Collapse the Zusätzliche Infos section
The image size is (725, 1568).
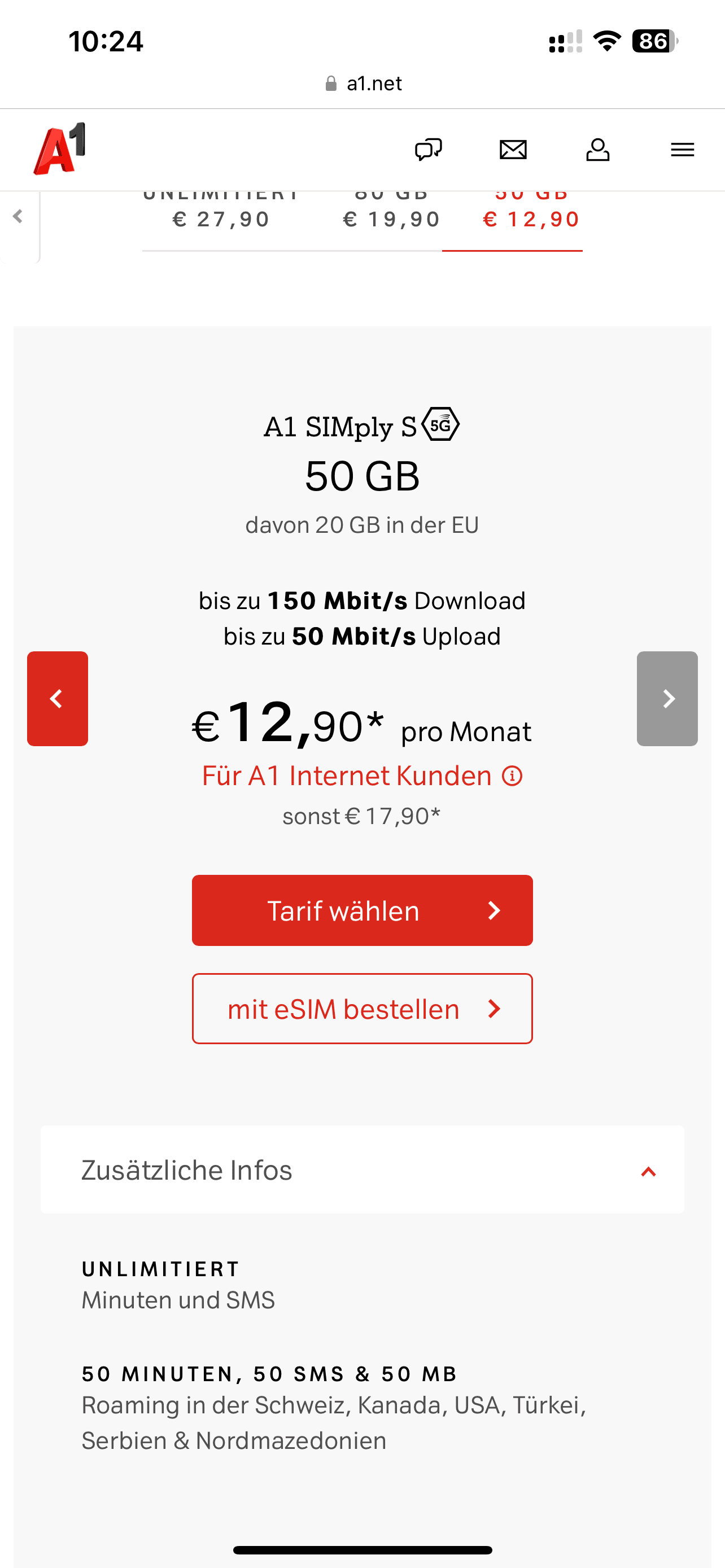click(648, 1171)
